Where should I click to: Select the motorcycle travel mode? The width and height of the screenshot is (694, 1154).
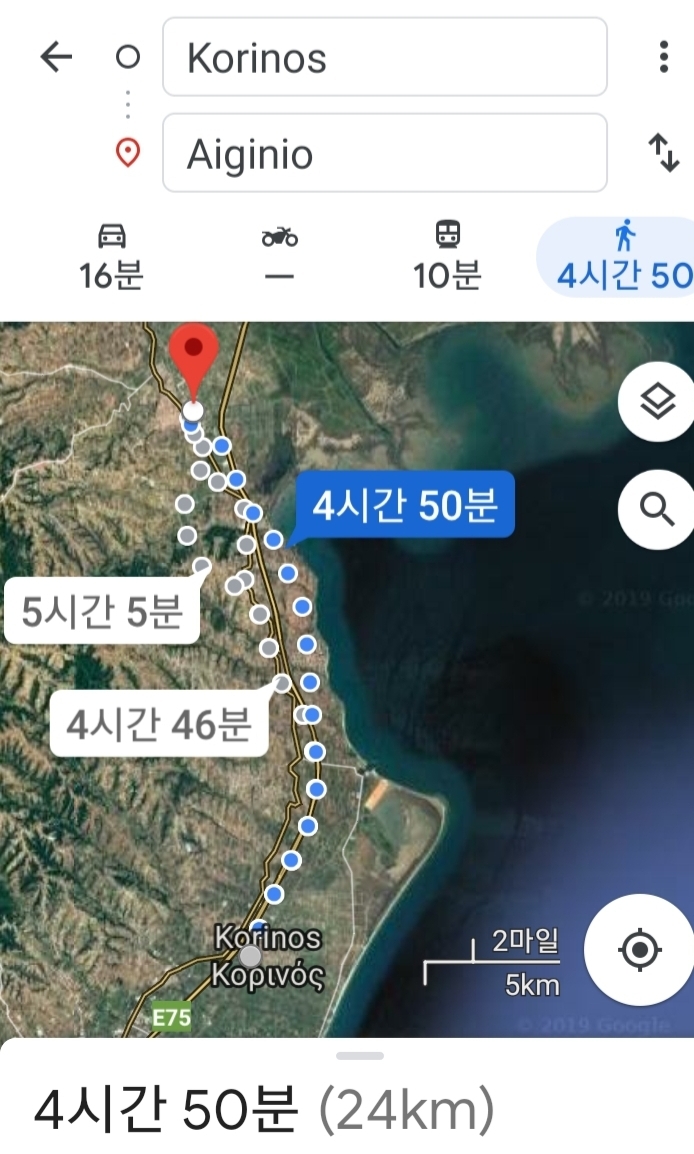pos(280,256)
